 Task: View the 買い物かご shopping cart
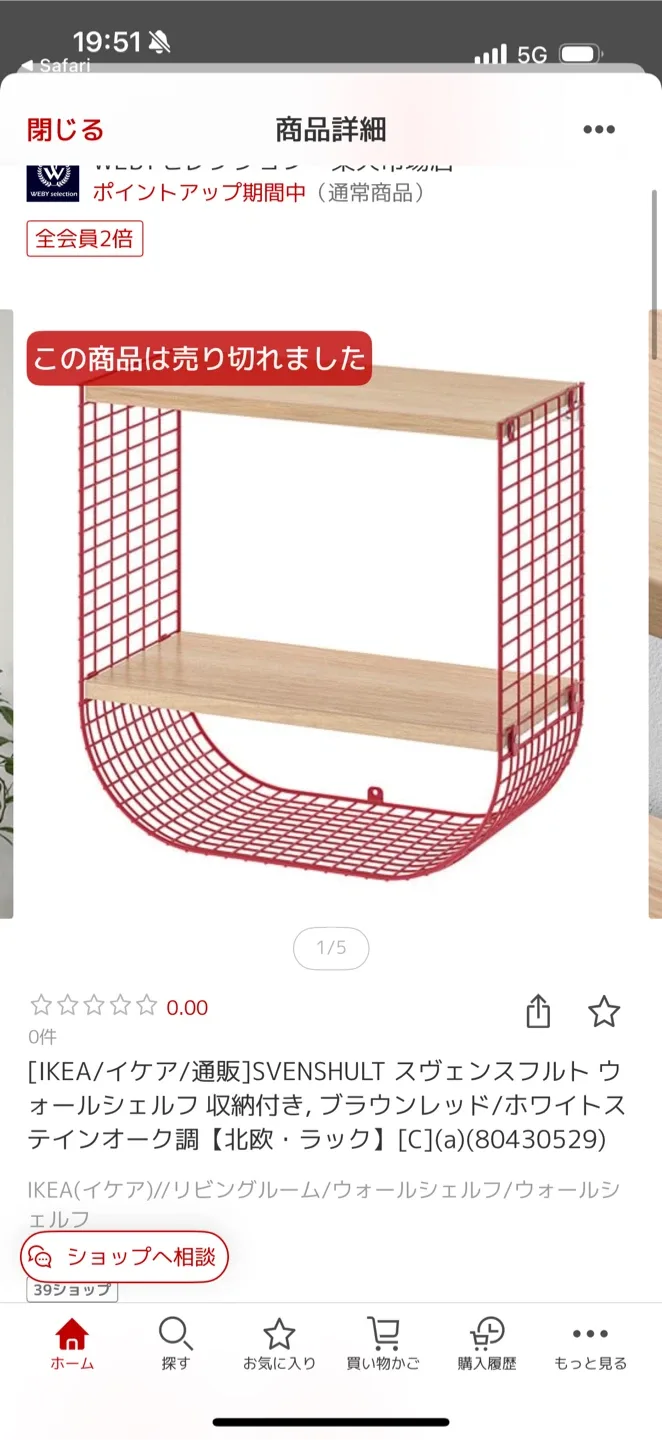(x=383, y=1344)
